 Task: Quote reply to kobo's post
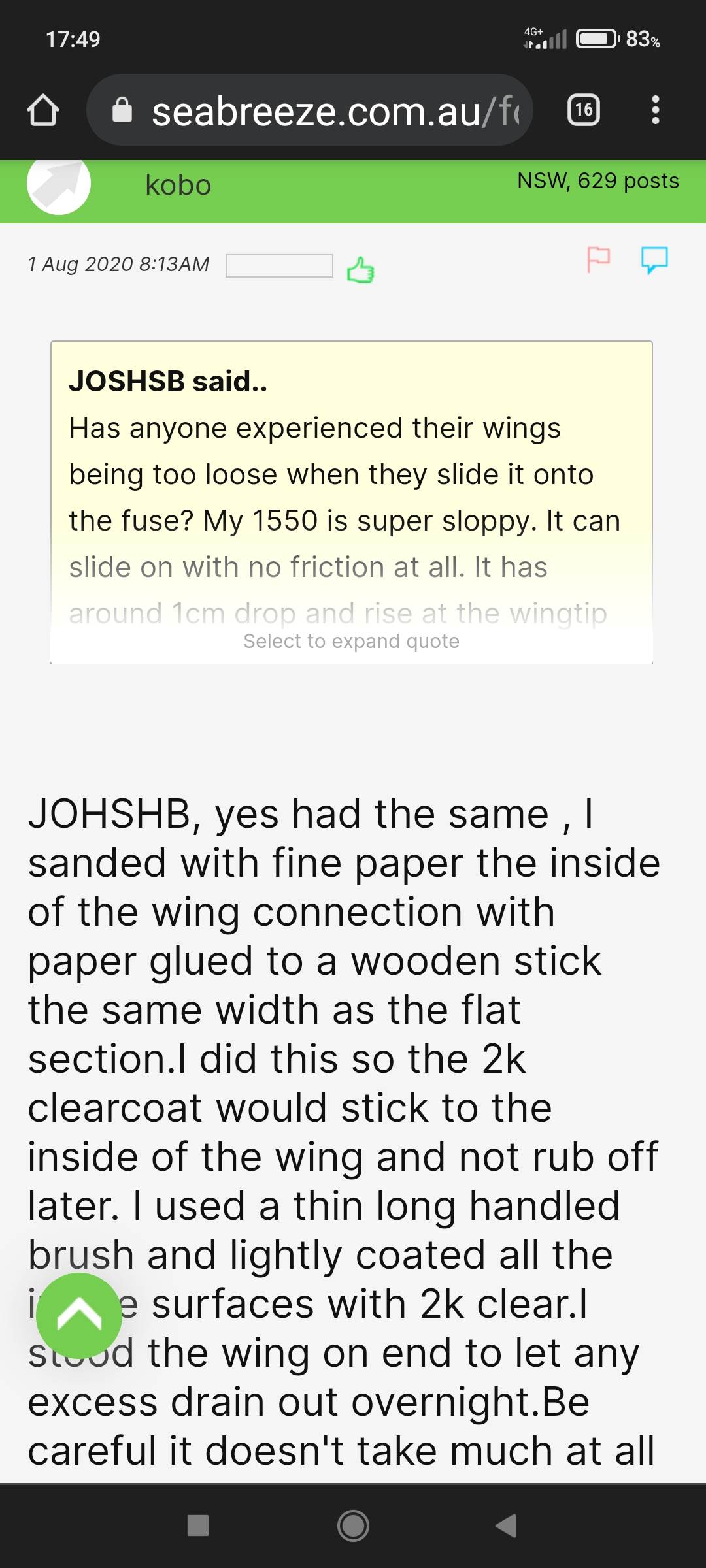[654, 260]
